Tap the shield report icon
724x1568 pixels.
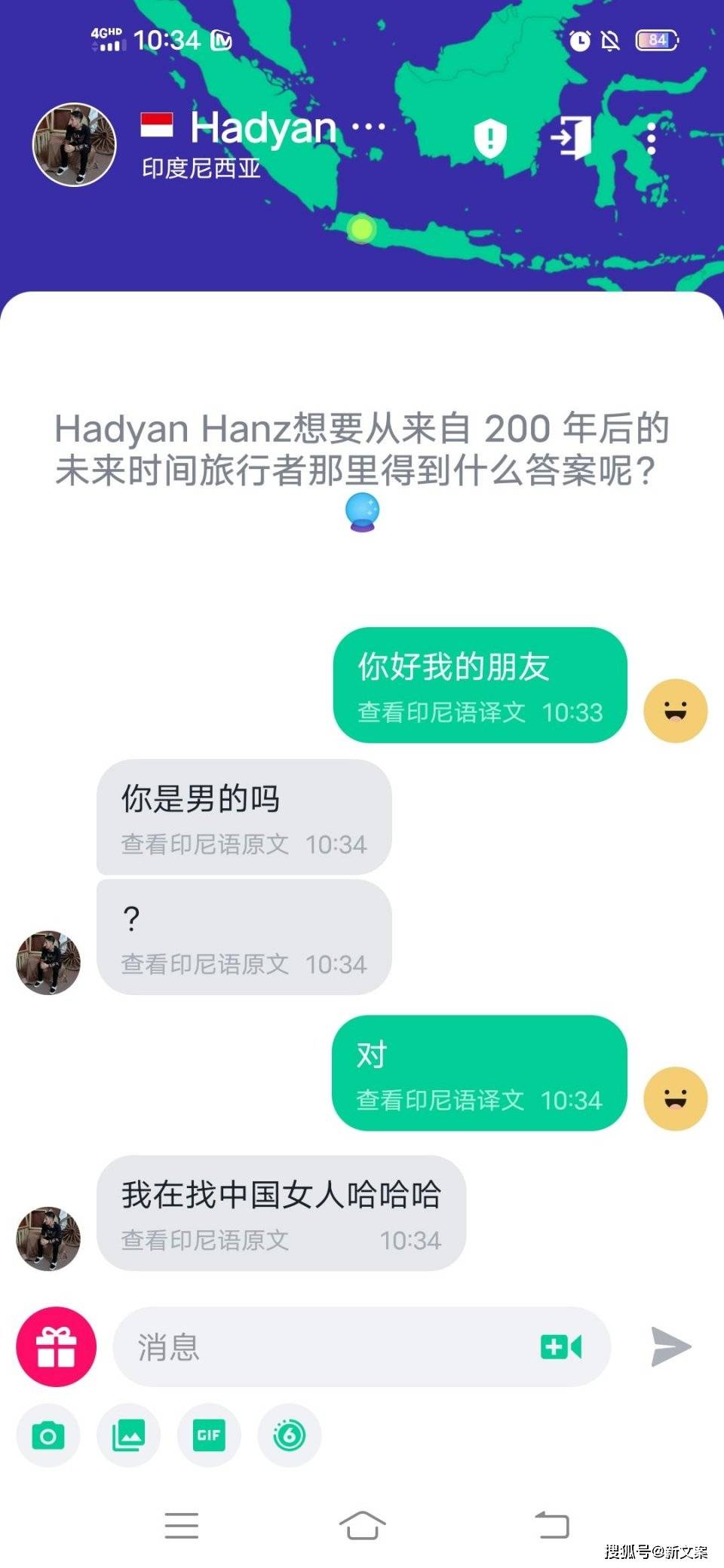click(490, 138)
